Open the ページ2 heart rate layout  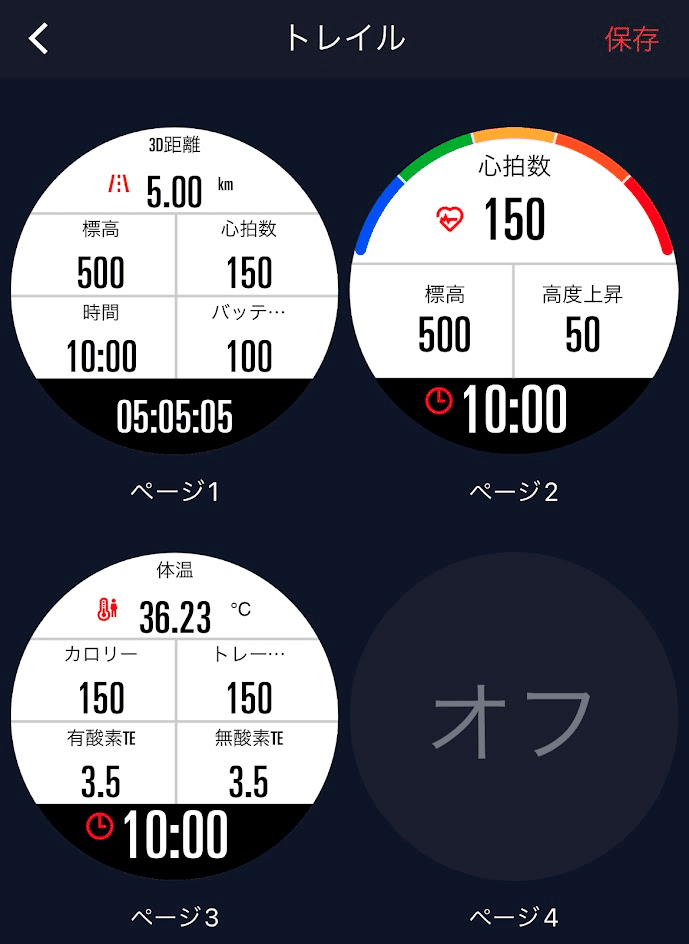pos(514,291)
